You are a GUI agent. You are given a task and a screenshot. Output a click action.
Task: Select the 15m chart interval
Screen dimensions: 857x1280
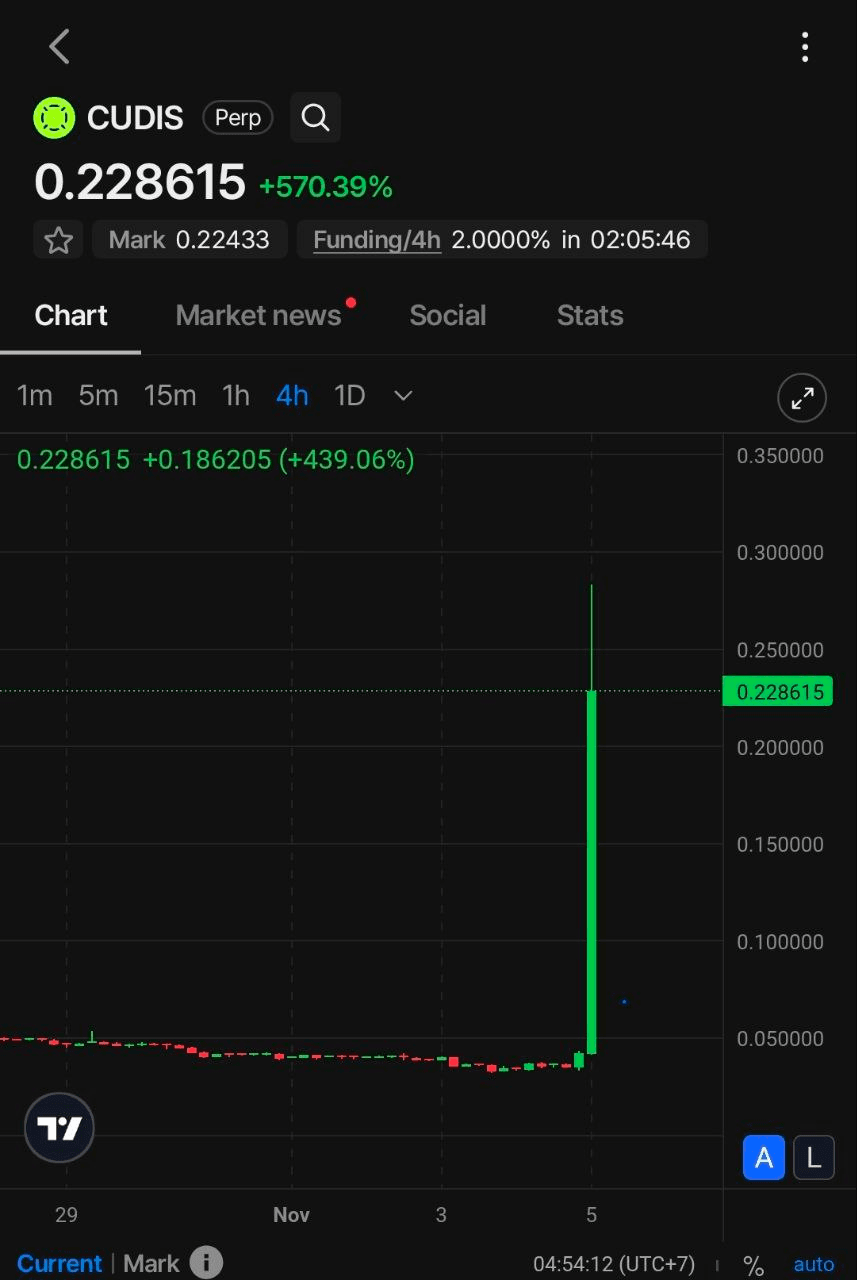coord(169,396)
